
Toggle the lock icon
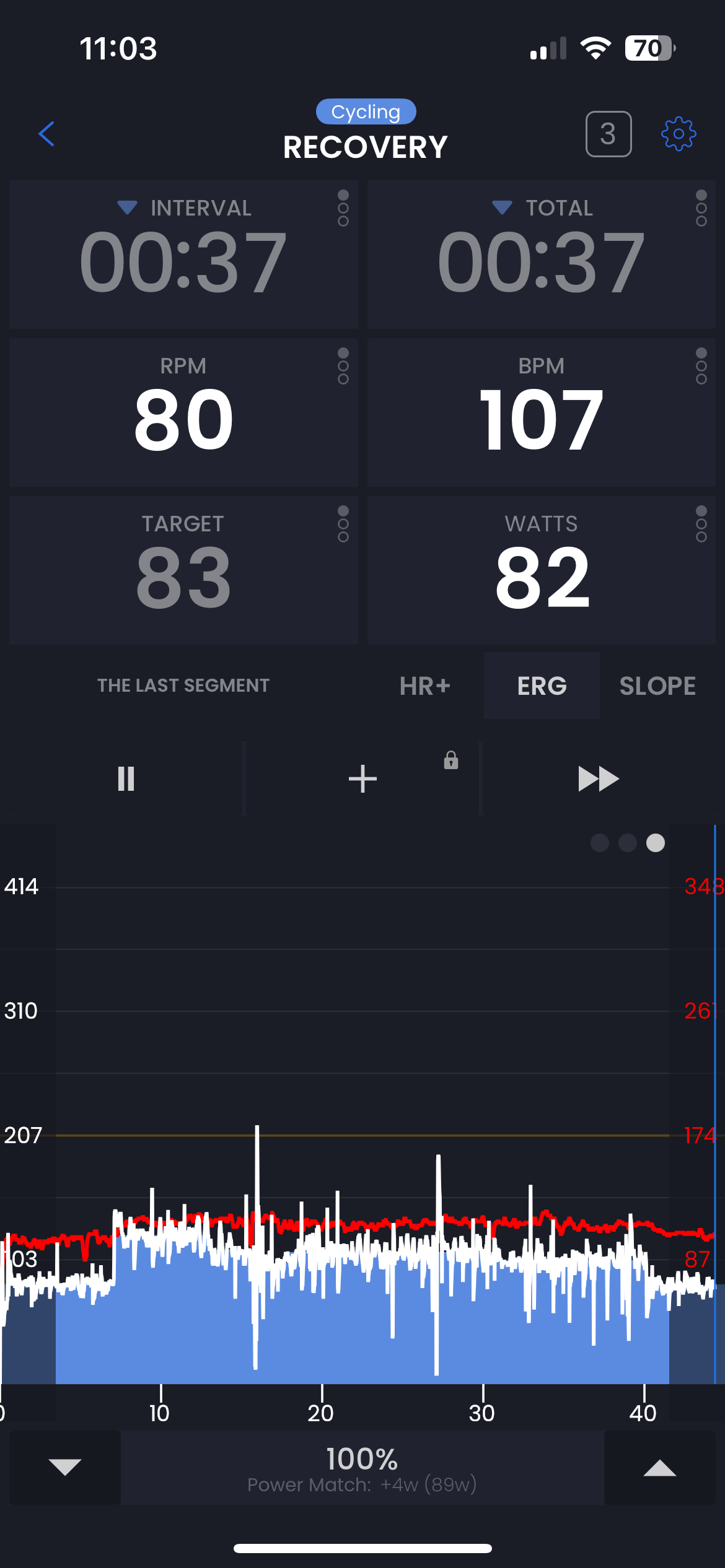451,760
